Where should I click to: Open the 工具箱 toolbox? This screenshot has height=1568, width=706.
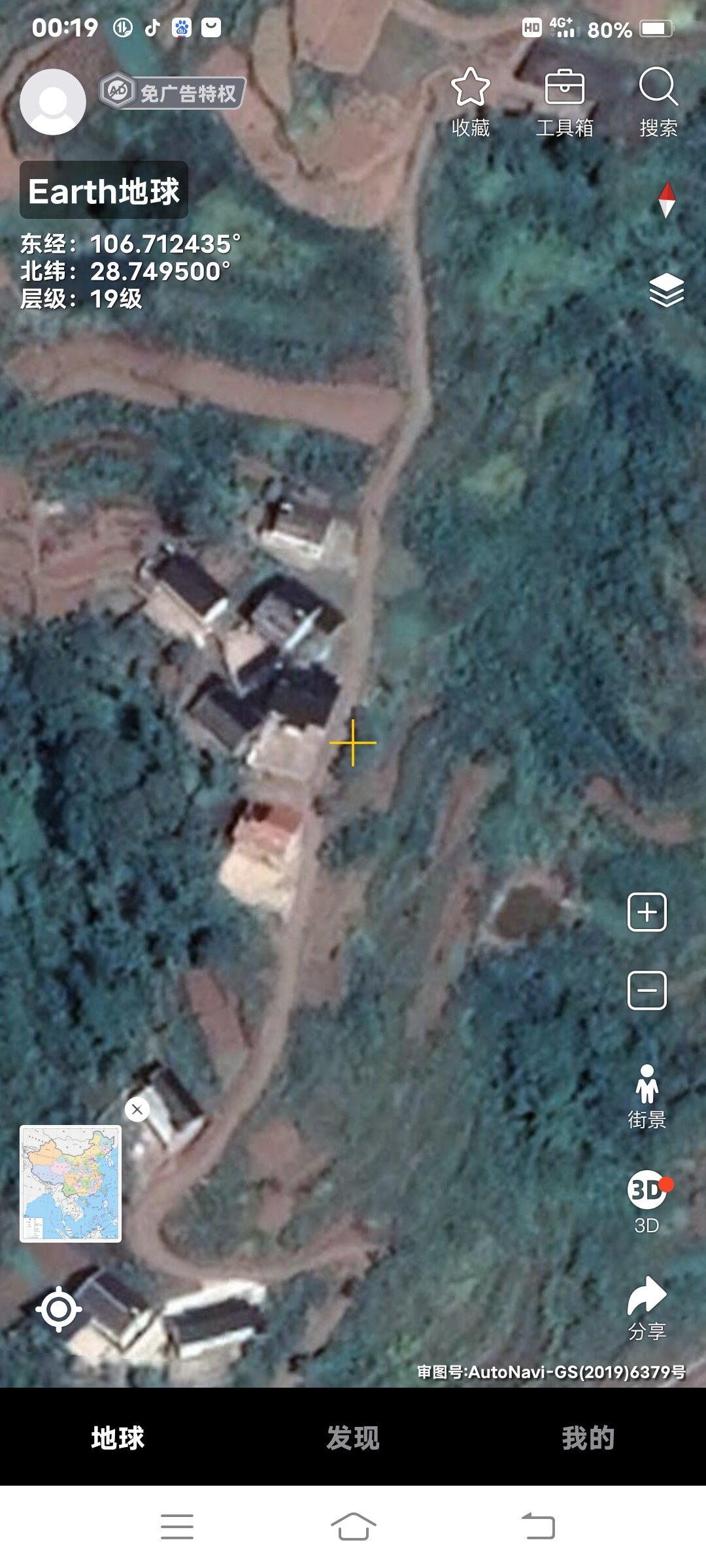pyautogui.click(x=564, y=101)
